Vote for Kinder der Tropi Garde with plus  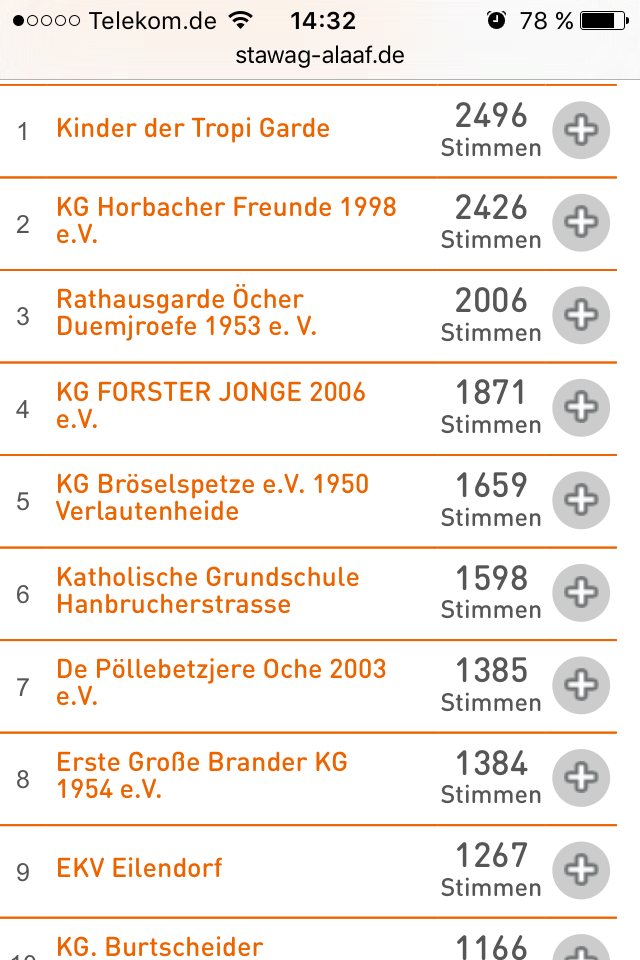tap(581, 130)
